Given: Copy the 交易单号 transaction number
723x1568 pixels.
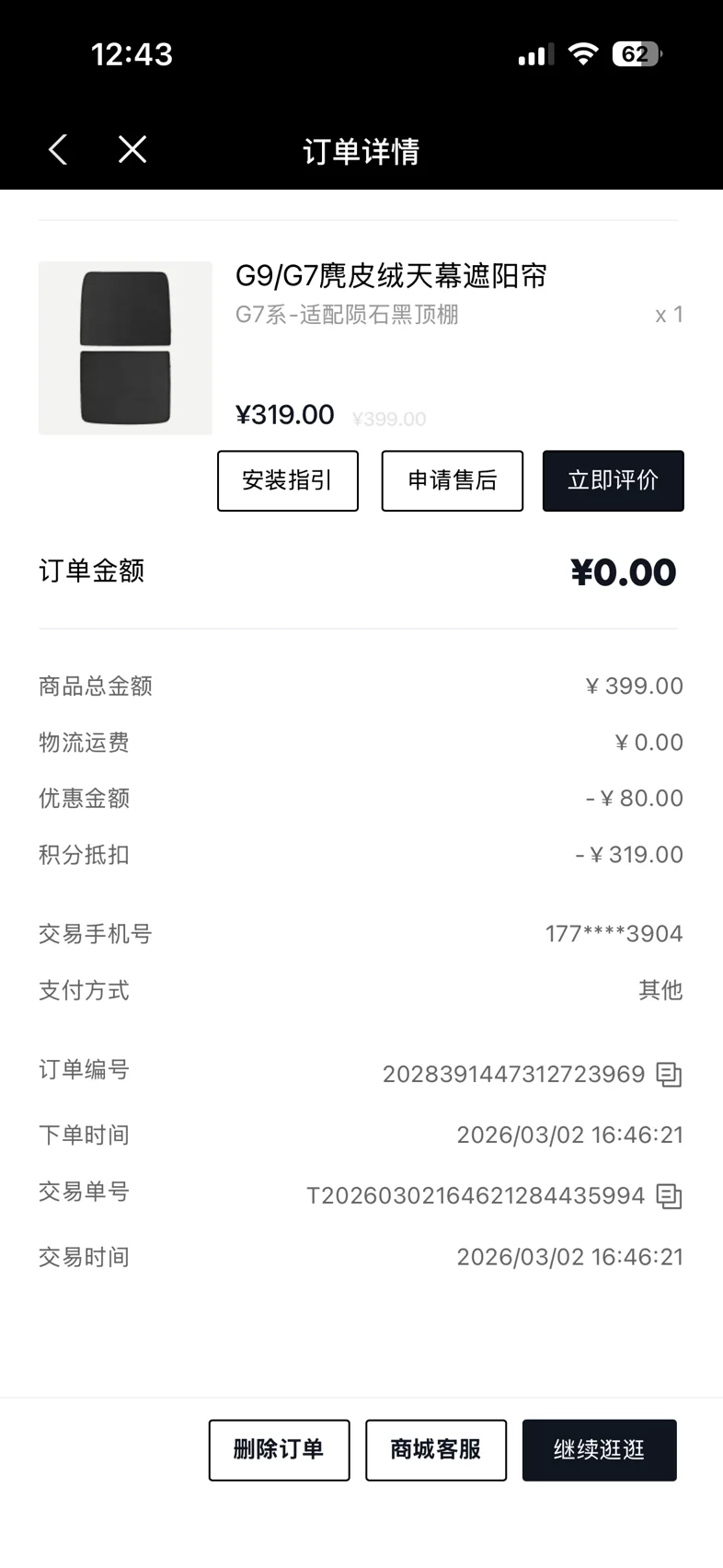Looking at the screenshot, I should [669, 1196].
